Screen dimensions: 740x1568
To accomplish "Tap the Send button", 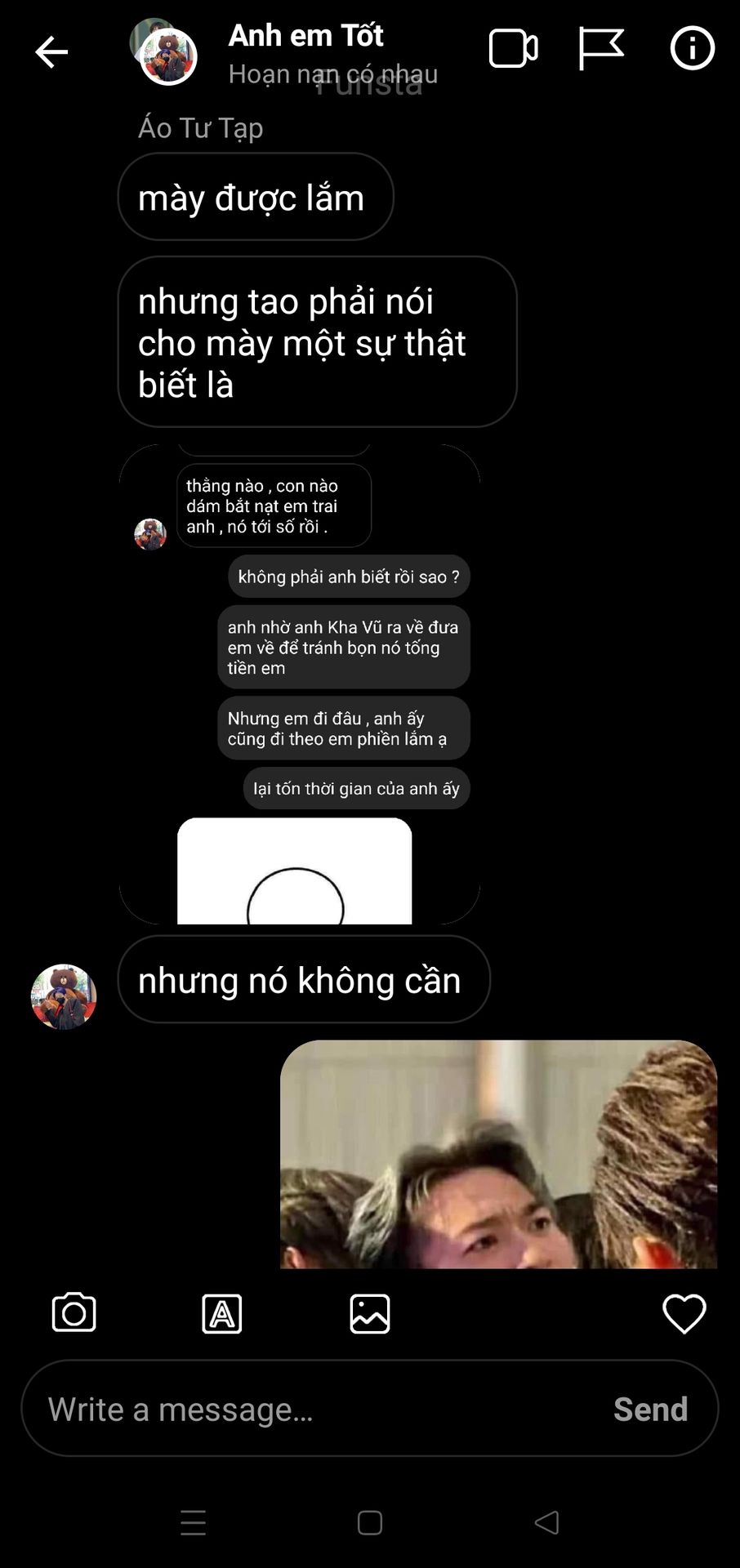I will [x=651, y=1409].
